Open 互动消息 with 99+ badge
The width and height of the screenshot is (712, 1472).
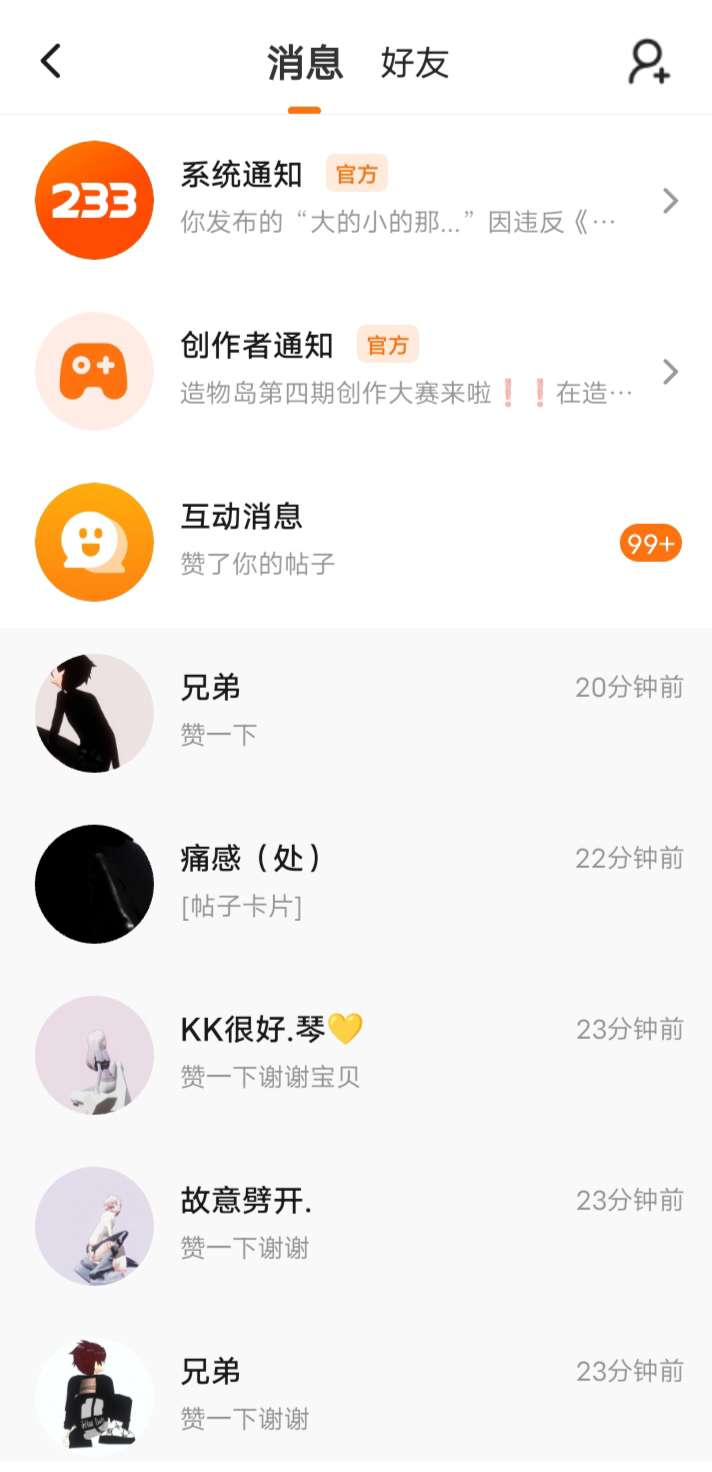pyautogui.click(x=356, y=542)
